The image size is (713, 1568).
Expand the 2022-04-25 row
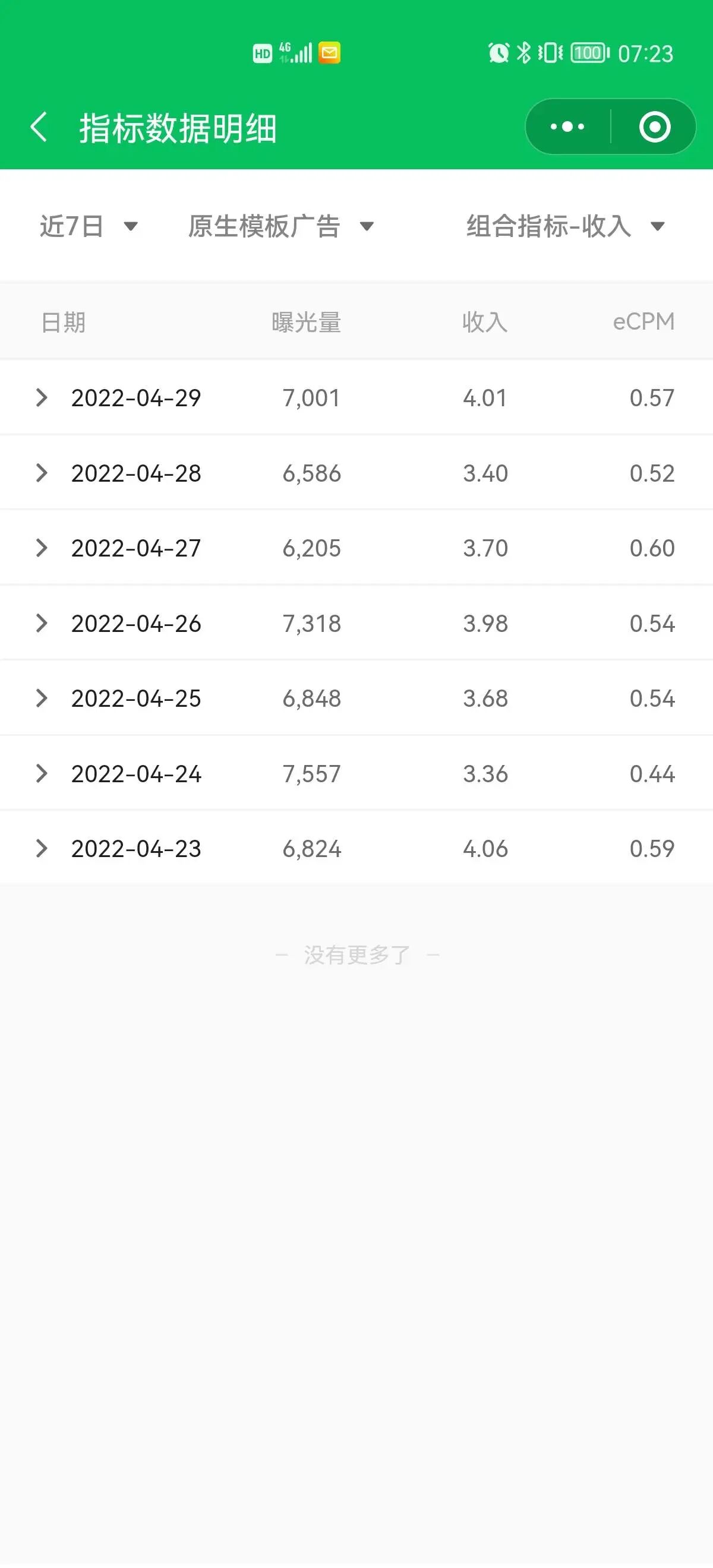click(42, 698)
